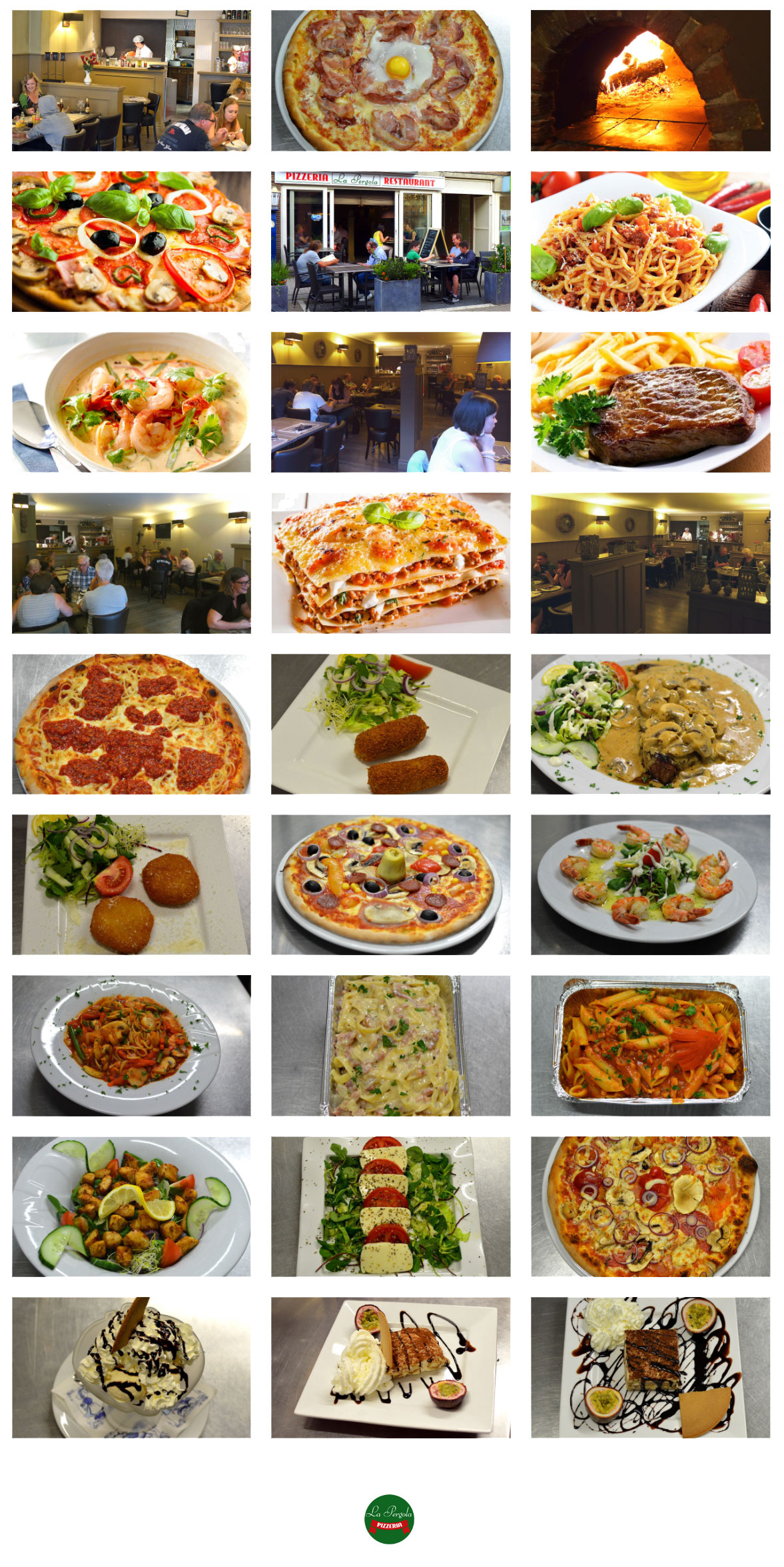The image size is (784, 1567).
Task: Enlarge the tomato mozzarella caprese photo
Action: pos(390,1206)
